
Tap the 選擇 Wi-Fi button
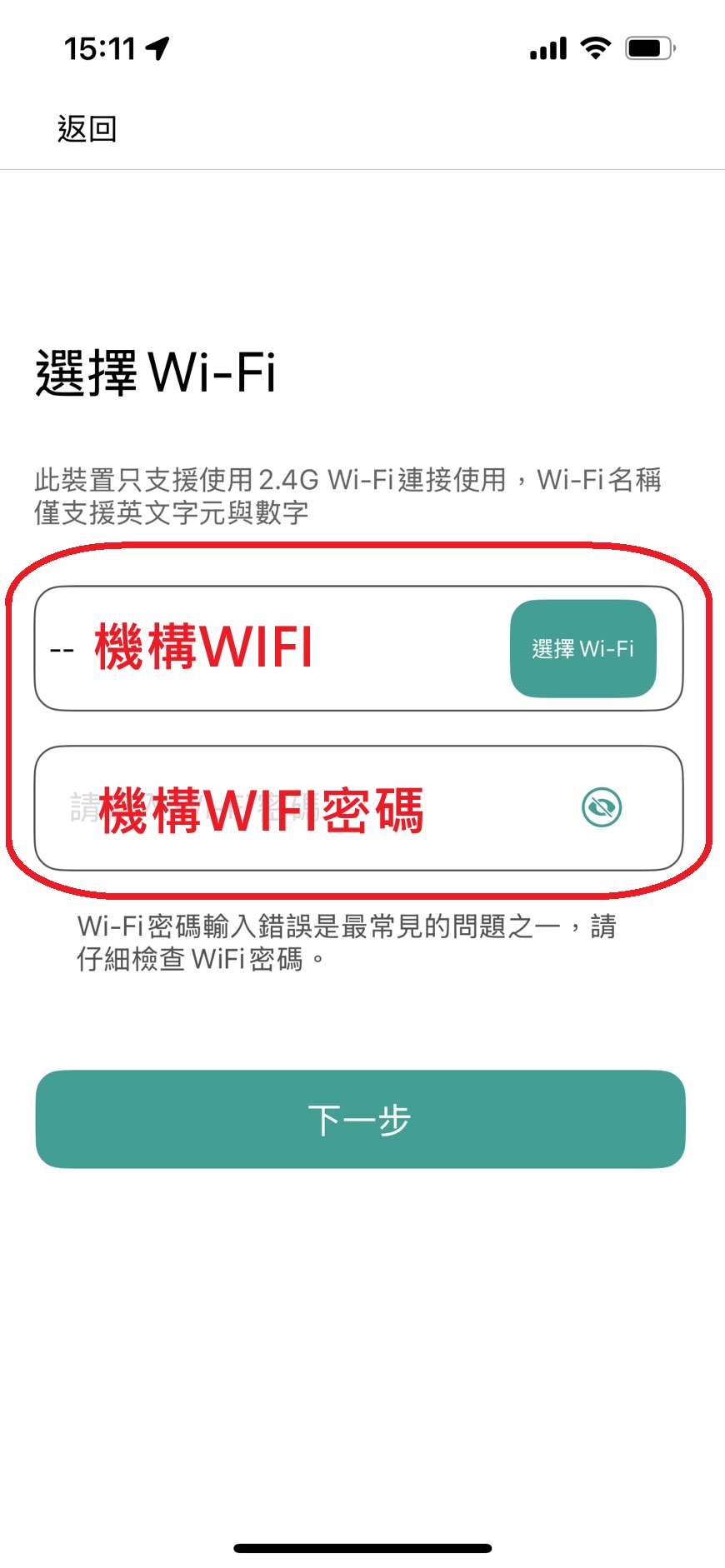(582, 648)
